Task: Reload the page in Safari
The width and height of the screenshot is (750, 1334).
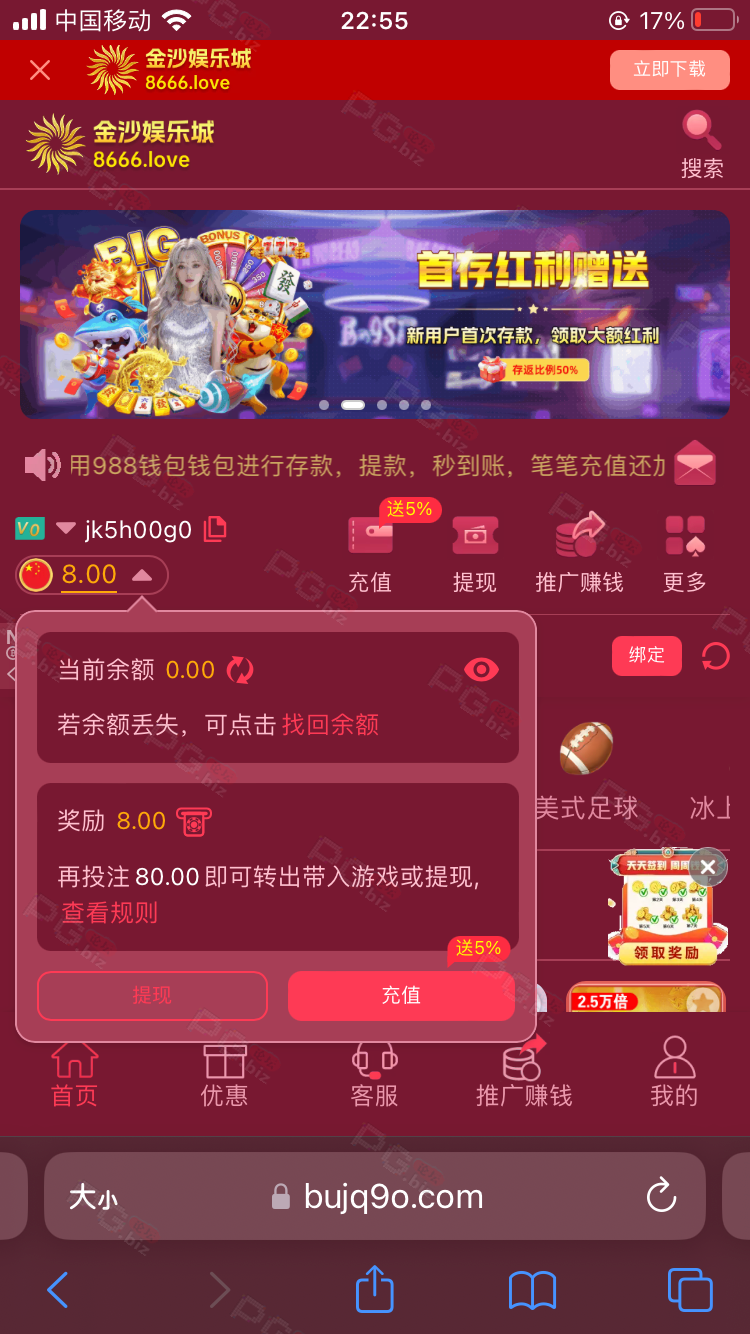Action: (661, 1196)
